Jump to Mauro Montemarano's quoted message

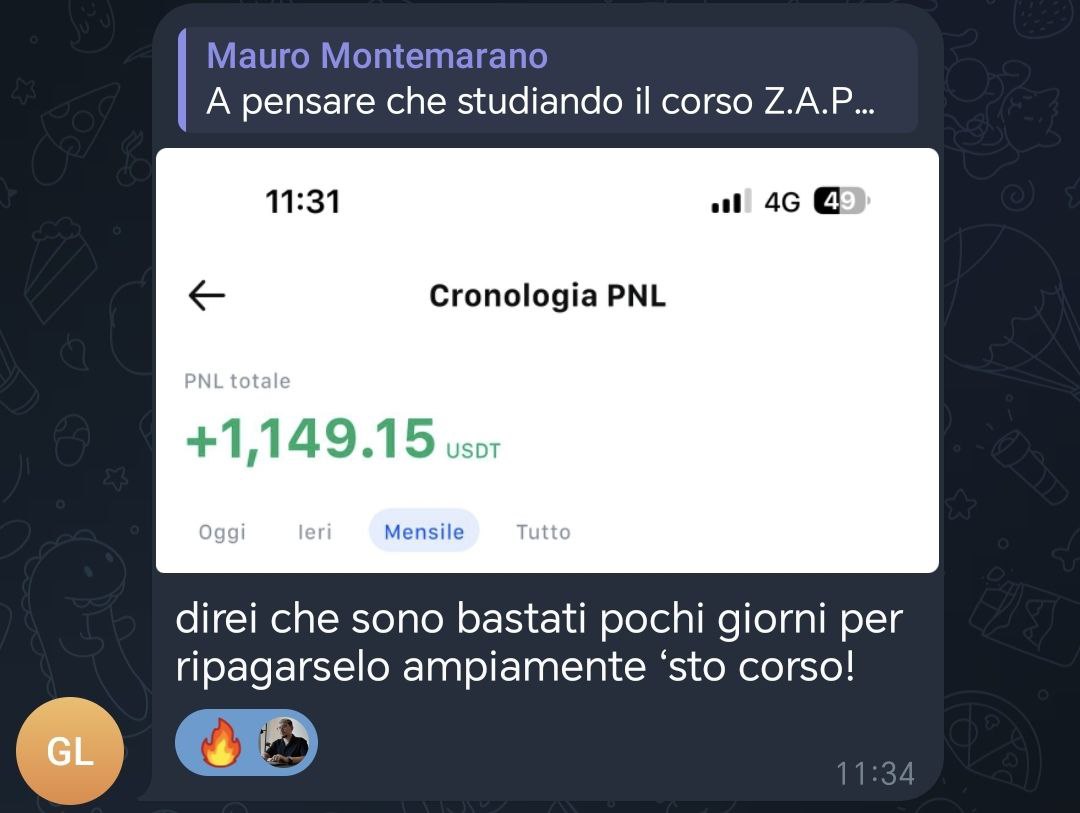(546, 80)
